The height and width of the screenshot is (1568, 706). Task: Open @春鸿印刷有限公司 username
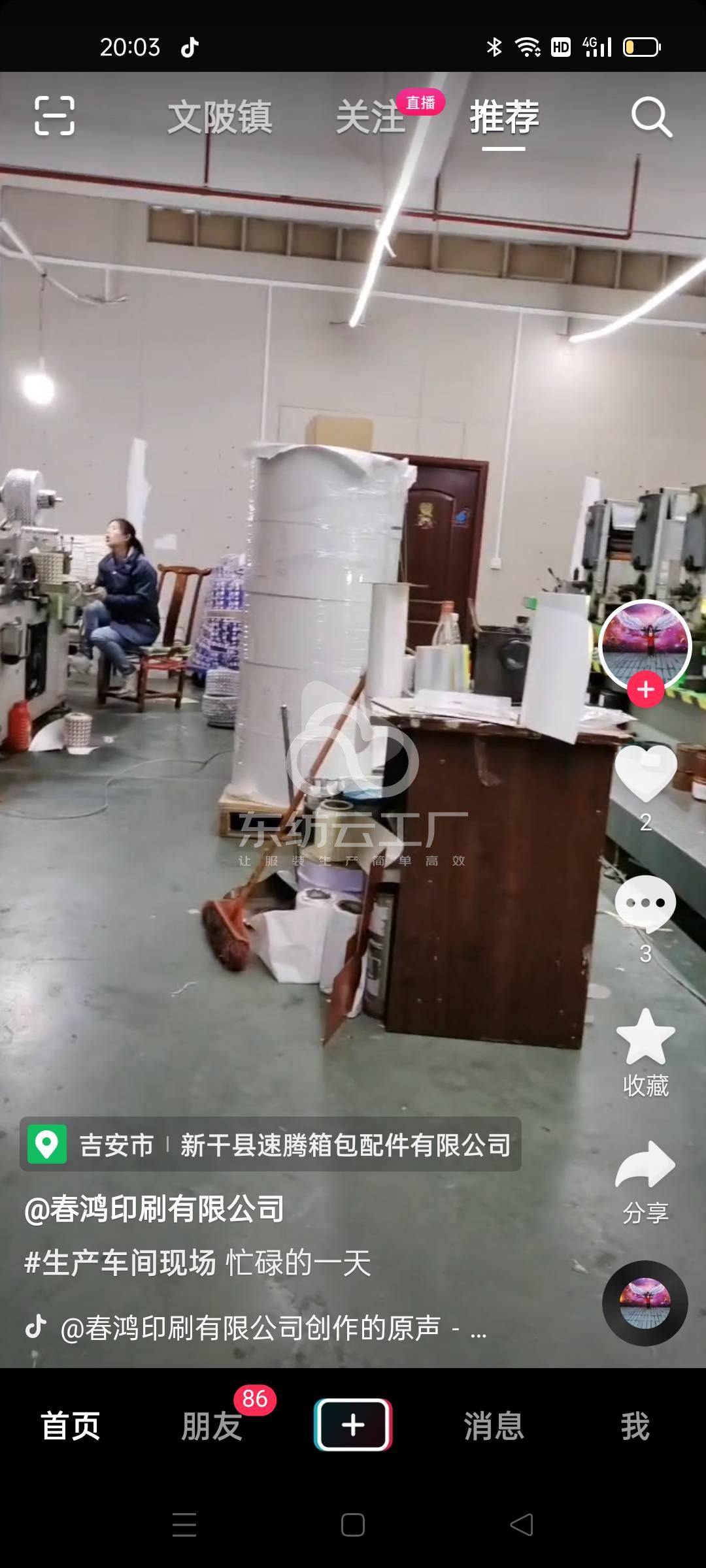(154, 1209)
